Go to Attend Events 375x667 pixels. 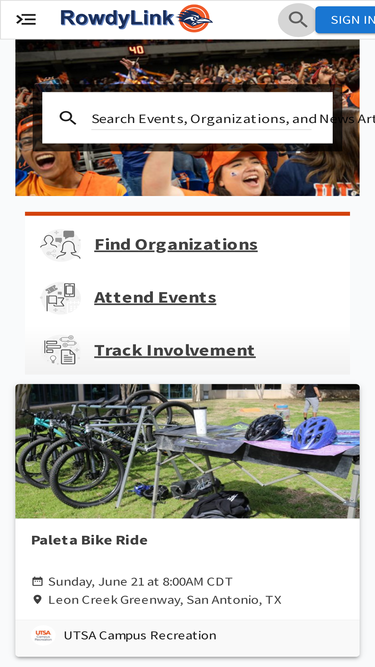click(155, 297)
